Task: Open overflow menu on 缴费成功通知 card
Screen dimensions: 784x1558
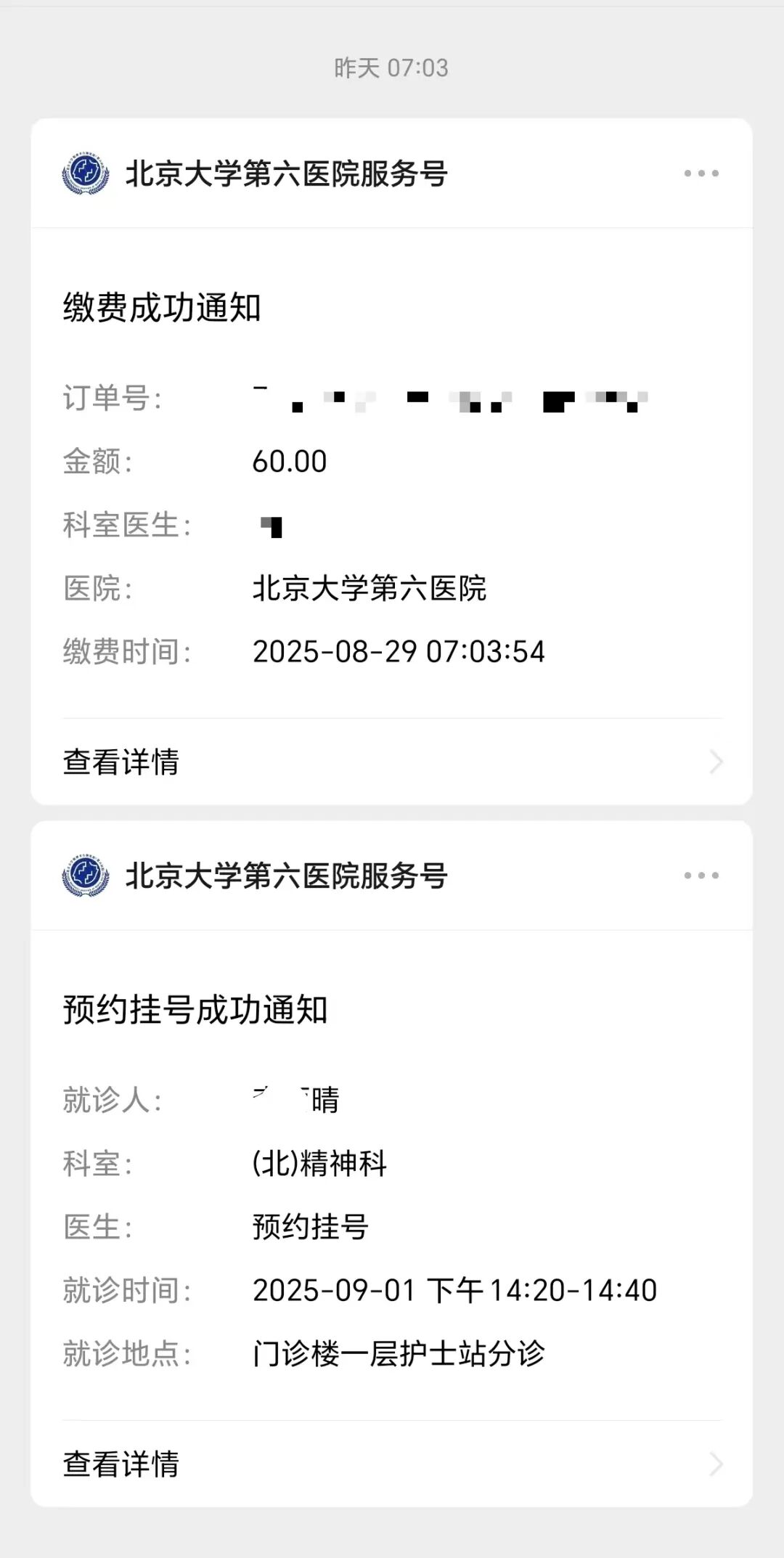Action: click(701, 174)
